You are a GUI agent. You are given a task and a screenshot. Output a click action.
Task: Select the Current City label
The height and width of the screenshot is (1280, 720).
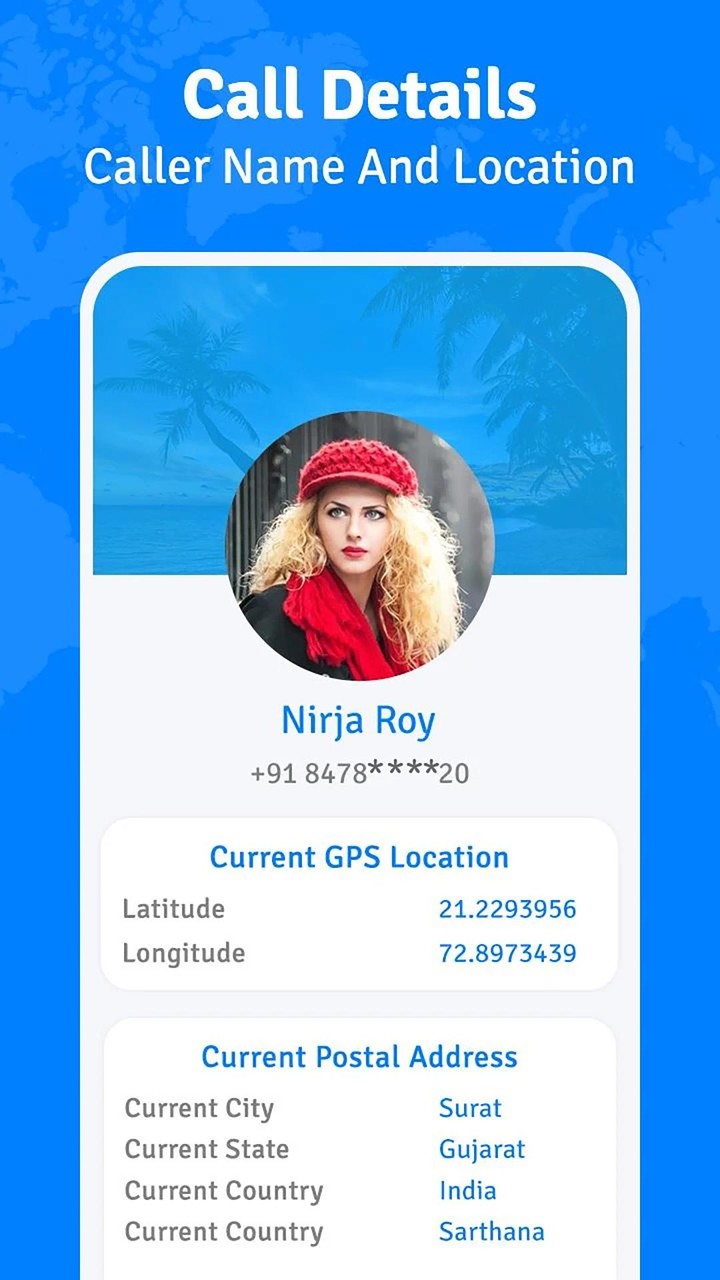pos(198,1108)
